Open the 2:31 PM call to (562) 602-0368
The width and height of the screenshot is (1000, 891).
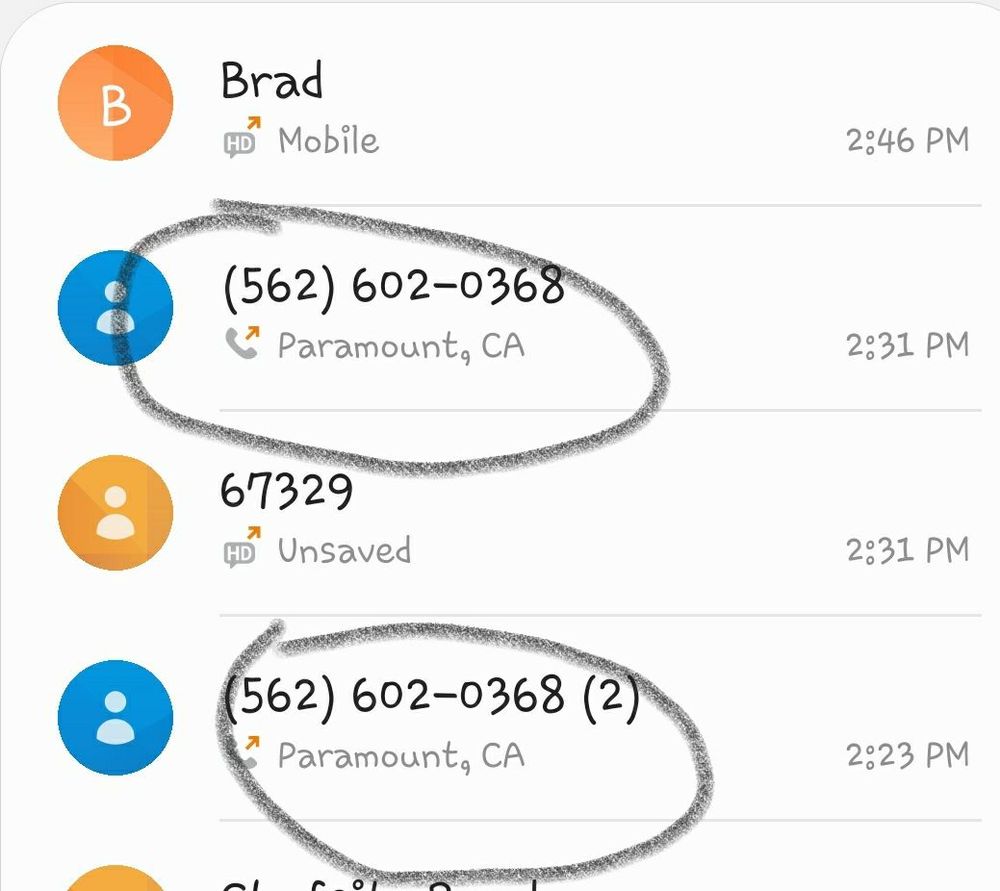(560, 310)
